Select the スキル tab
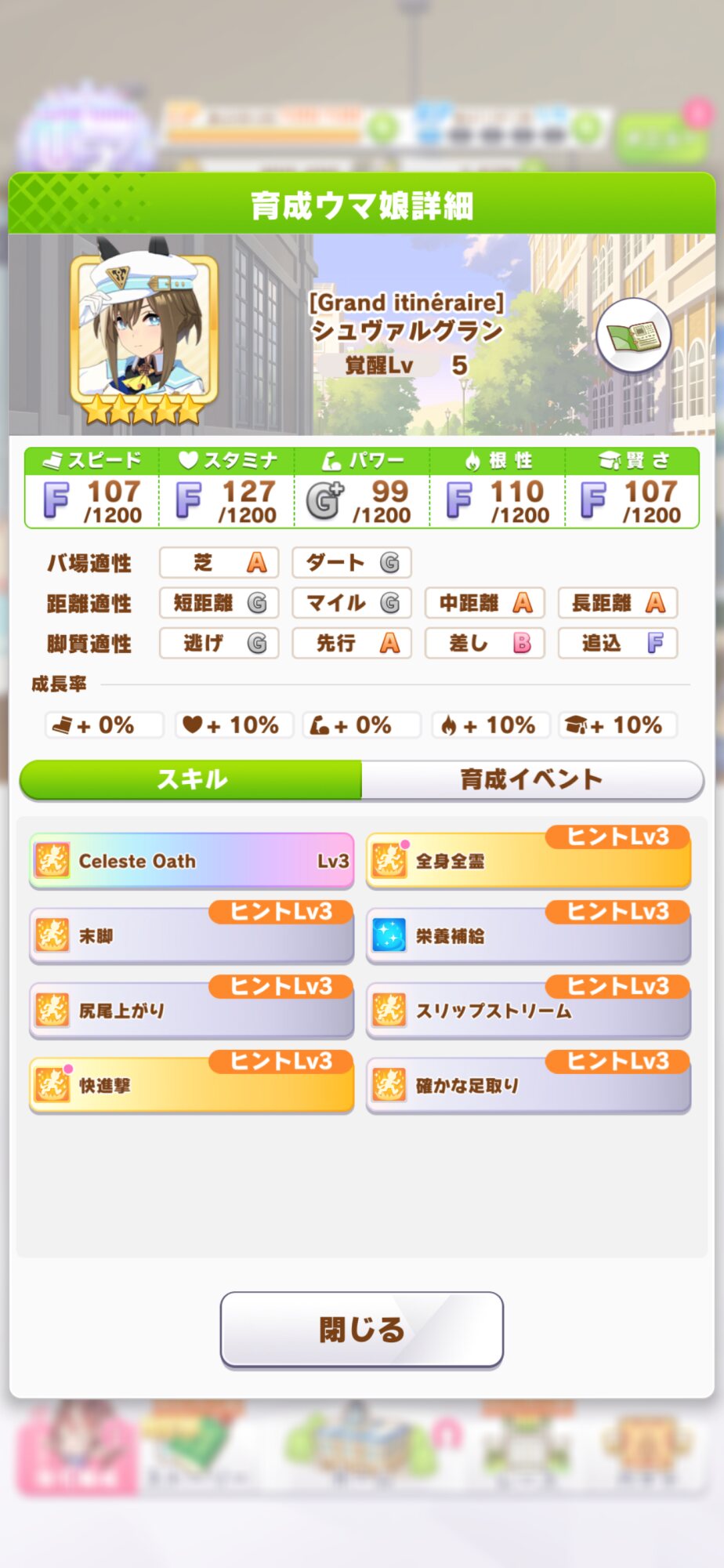The height and width of the screenshot is (1568, 724). [191, 779]
